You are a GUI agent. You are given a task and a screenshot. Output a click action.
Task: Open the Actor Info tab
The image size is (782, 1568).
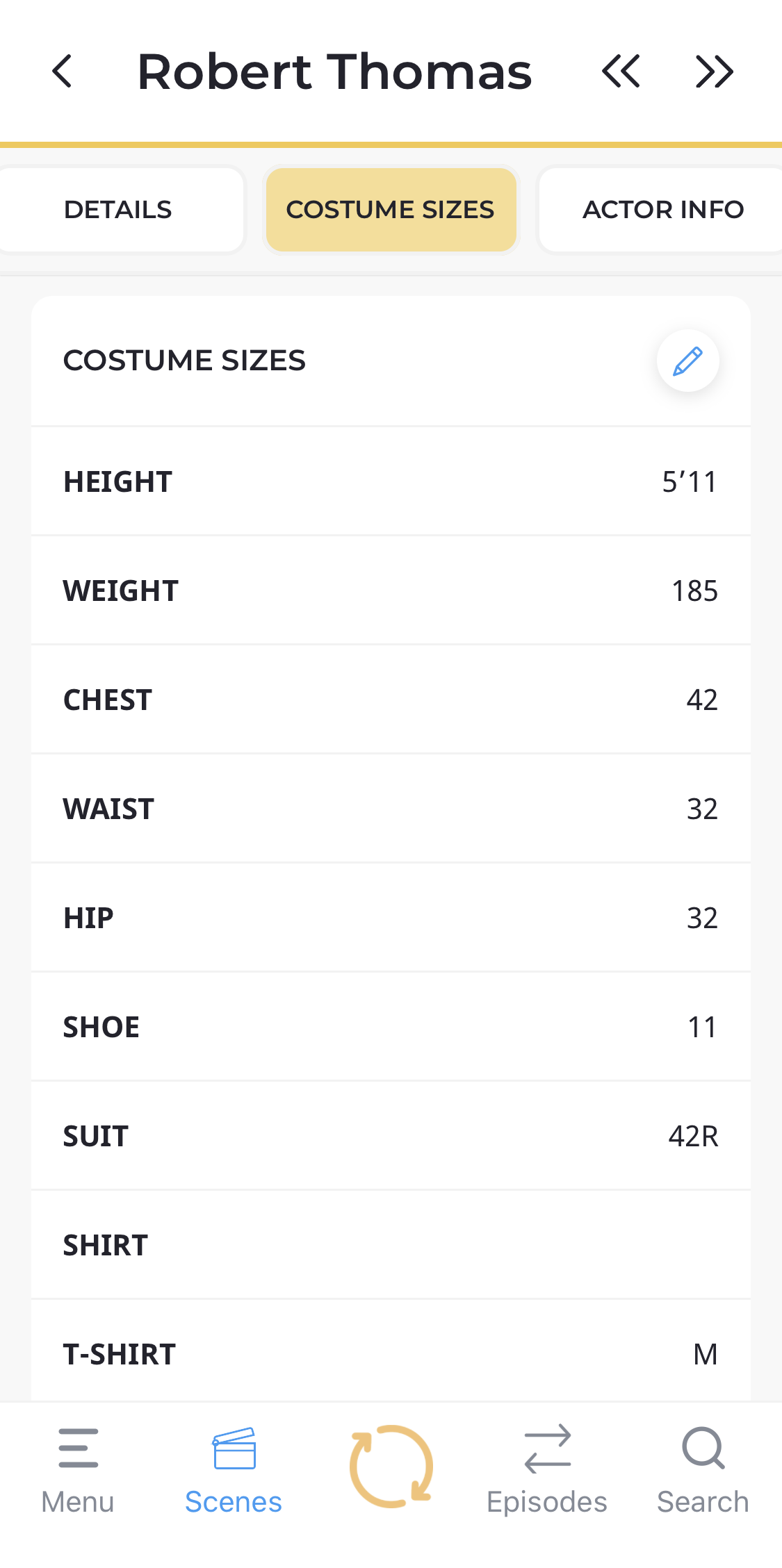[663, 210]
